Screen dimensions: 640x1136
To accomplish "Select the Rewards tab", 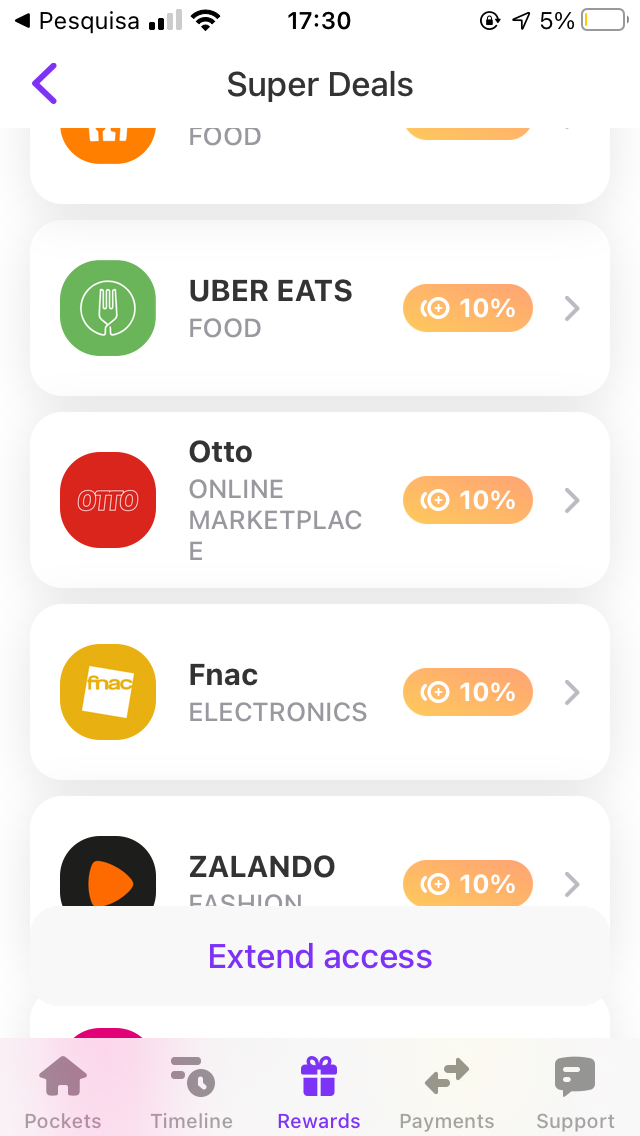I will (x=319, y=1093).
